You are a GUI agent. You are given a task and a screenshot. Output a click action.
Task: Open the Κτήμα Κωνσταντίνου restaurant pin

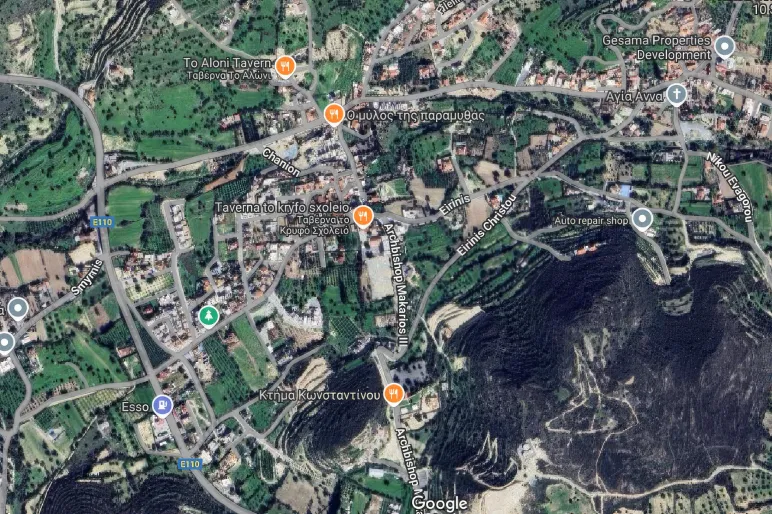pos(393,394)
